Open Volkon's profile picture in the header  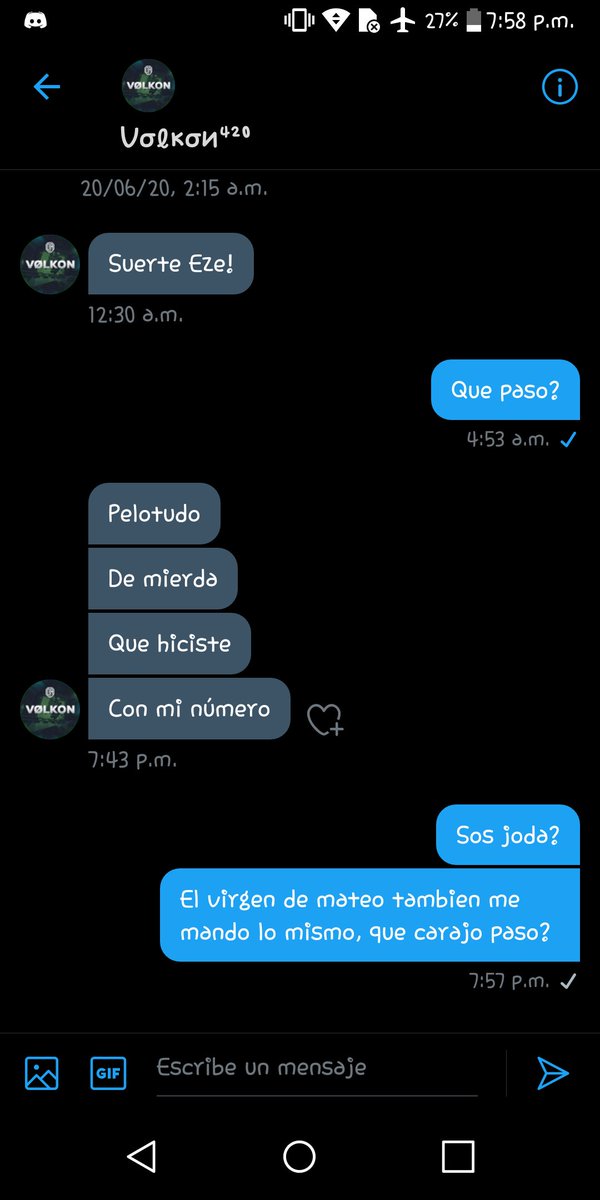(148, 86)
